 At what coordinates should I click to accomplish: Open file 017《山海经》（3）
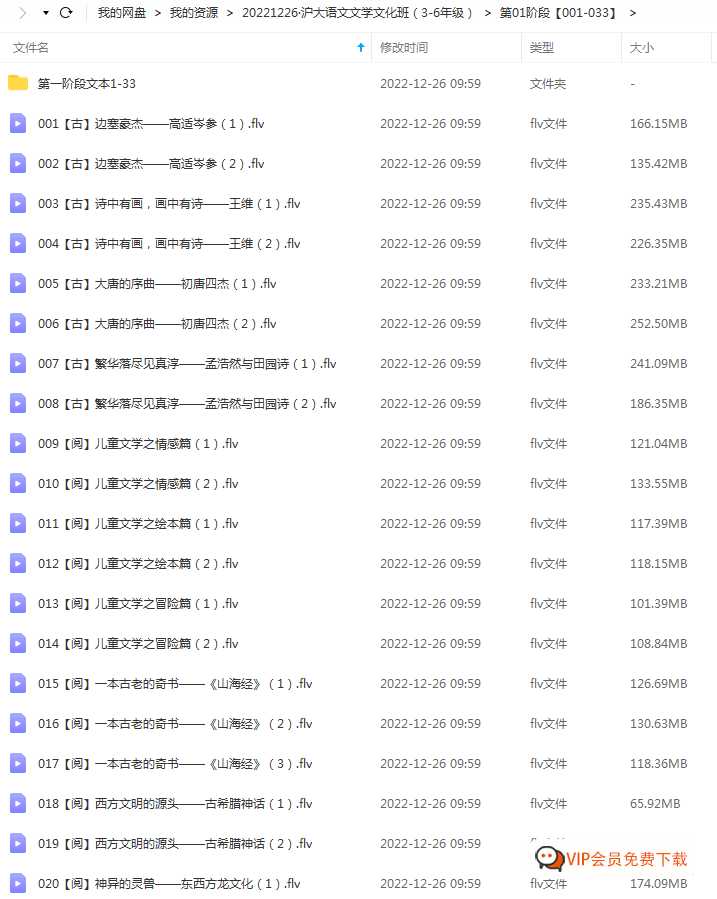(x=175, y=764)
